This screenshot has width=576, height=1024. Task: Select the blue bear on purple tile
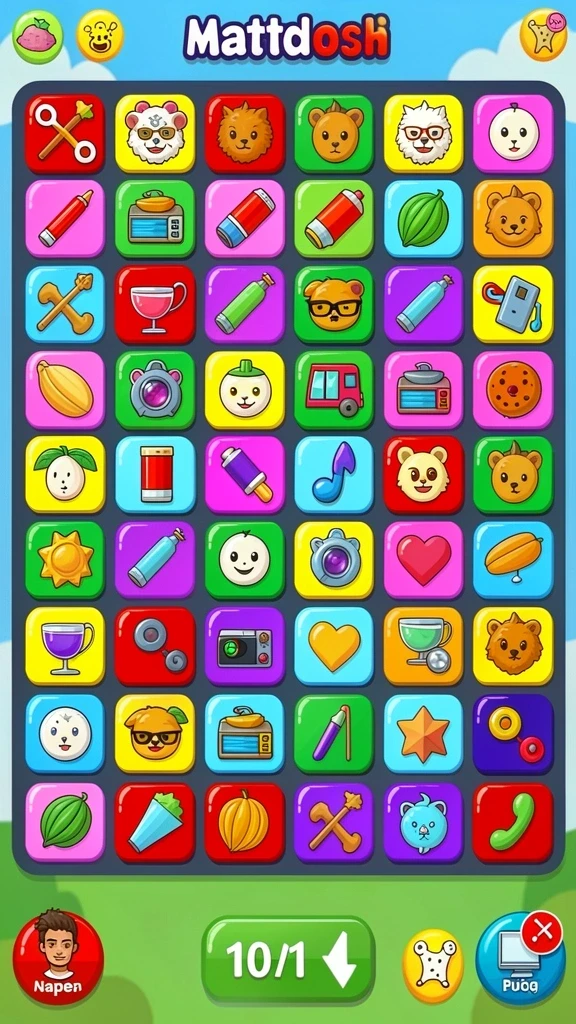click(423, 822)
